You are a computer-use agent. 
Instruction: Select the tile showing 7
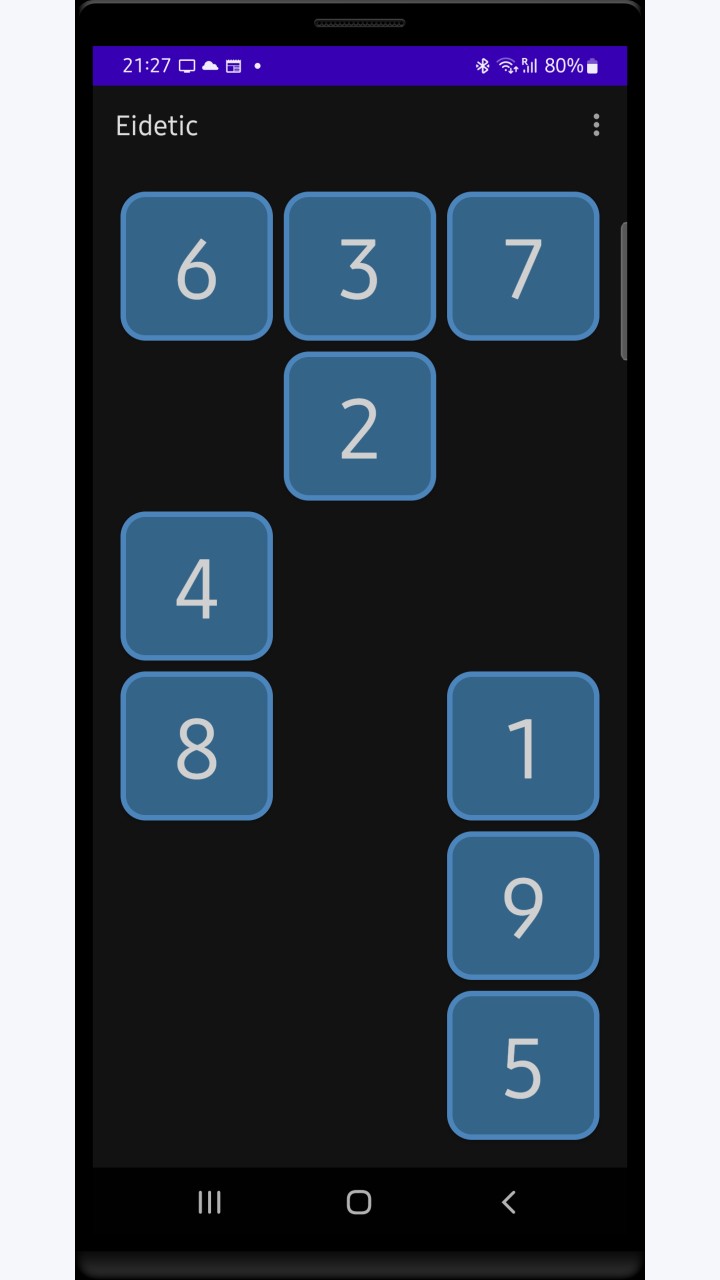point(523,266)
